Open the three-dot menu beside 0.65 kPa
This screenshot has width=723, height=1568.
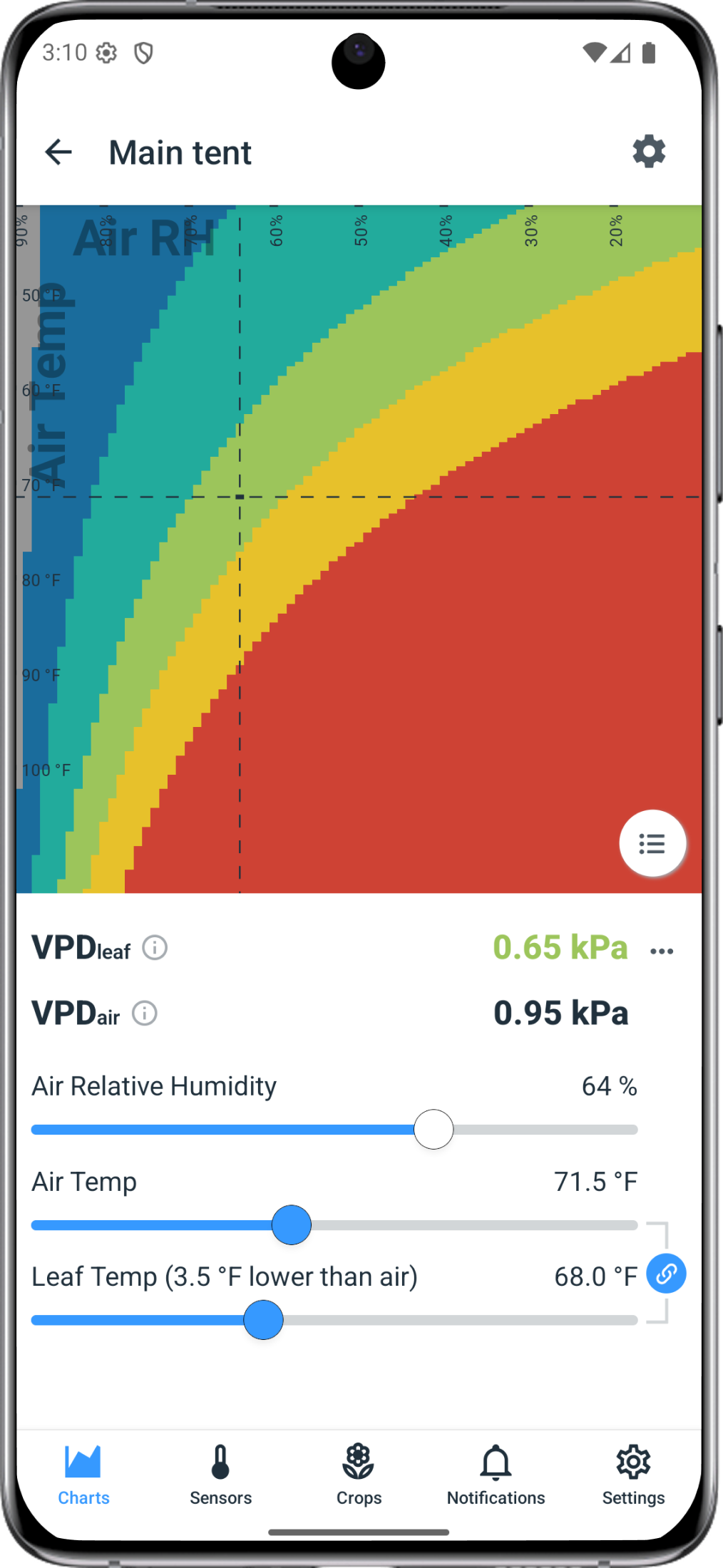click(x=662, y=951)
